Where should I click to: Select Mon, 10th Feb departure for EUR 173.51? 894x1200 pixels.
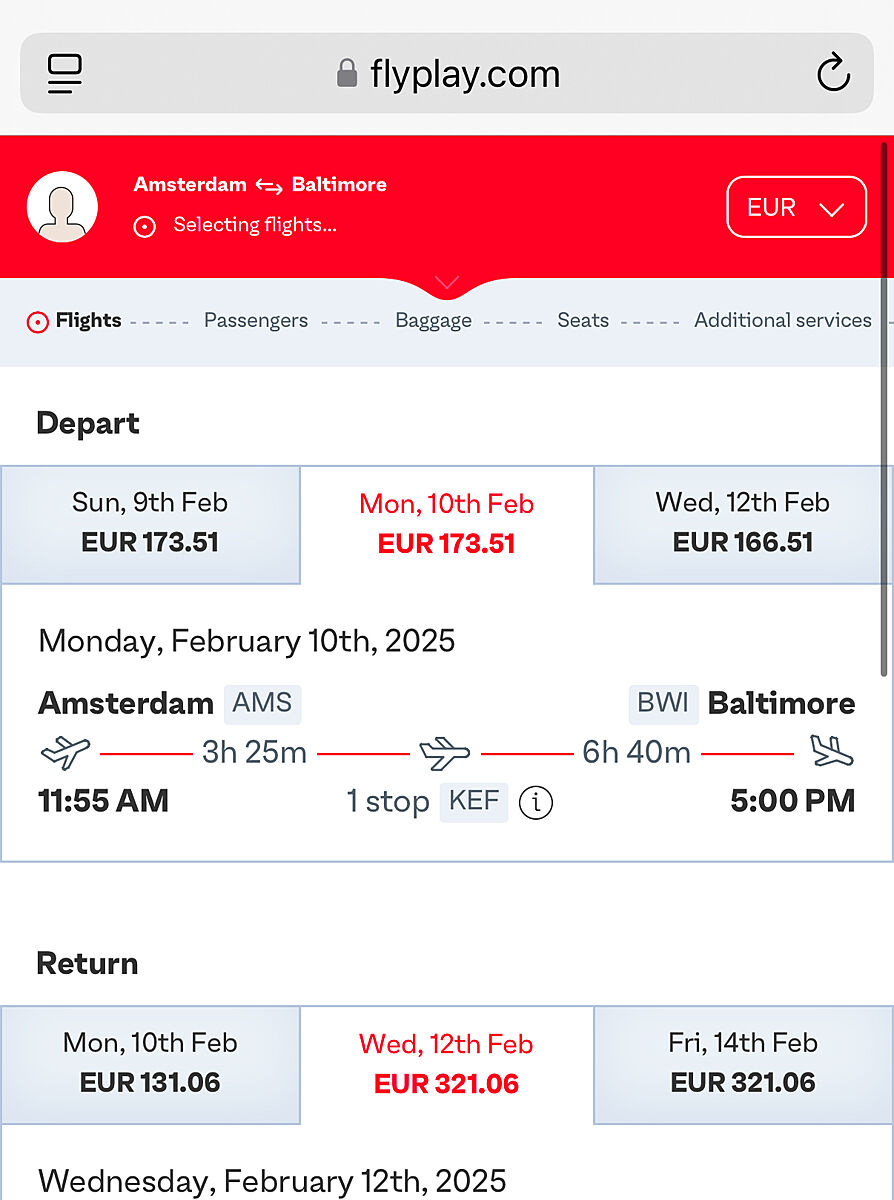pyautogui.click(x=447, y=524)
